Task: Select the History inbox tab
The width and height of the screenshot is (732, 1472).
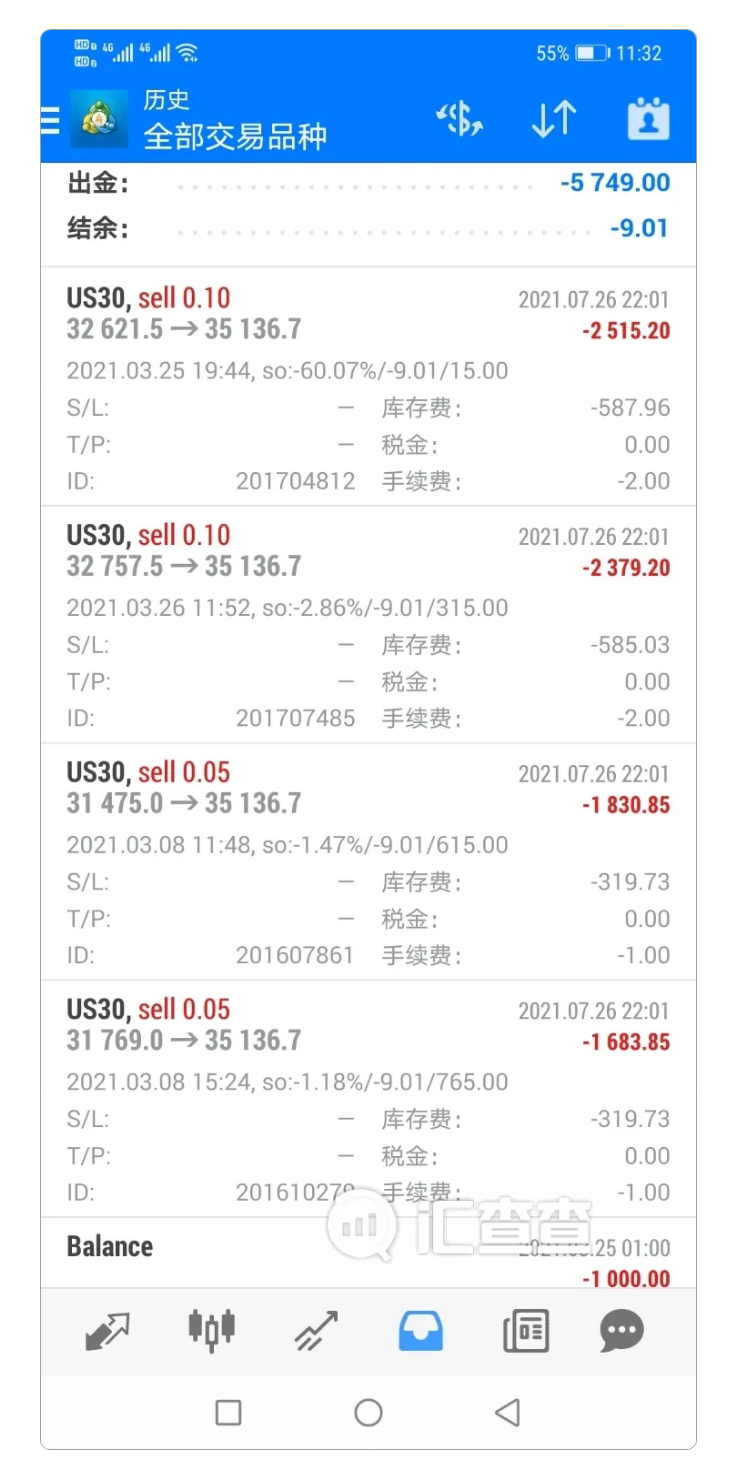Action: [x=420, y=1331]
